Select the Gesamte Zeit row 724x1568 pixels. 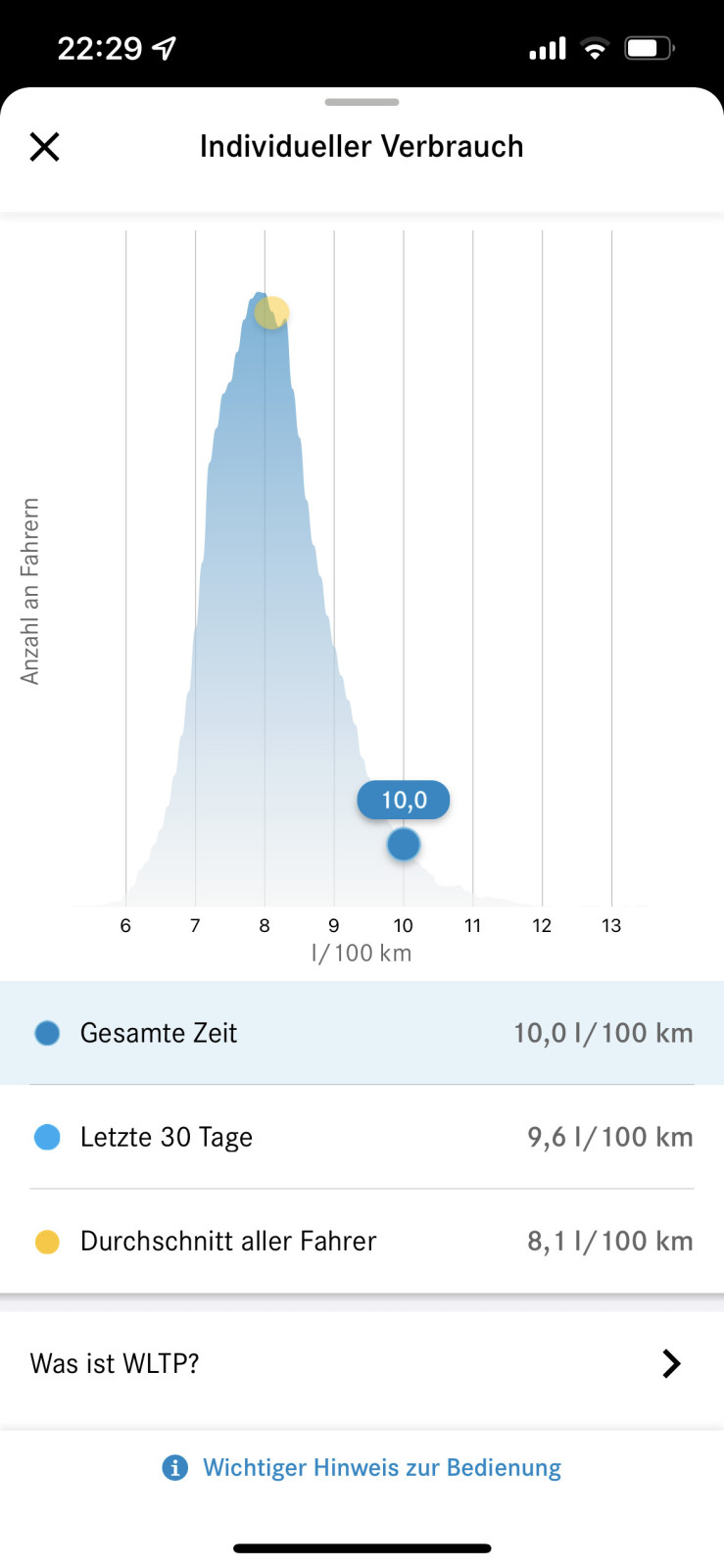click(x=362, y=1033)
